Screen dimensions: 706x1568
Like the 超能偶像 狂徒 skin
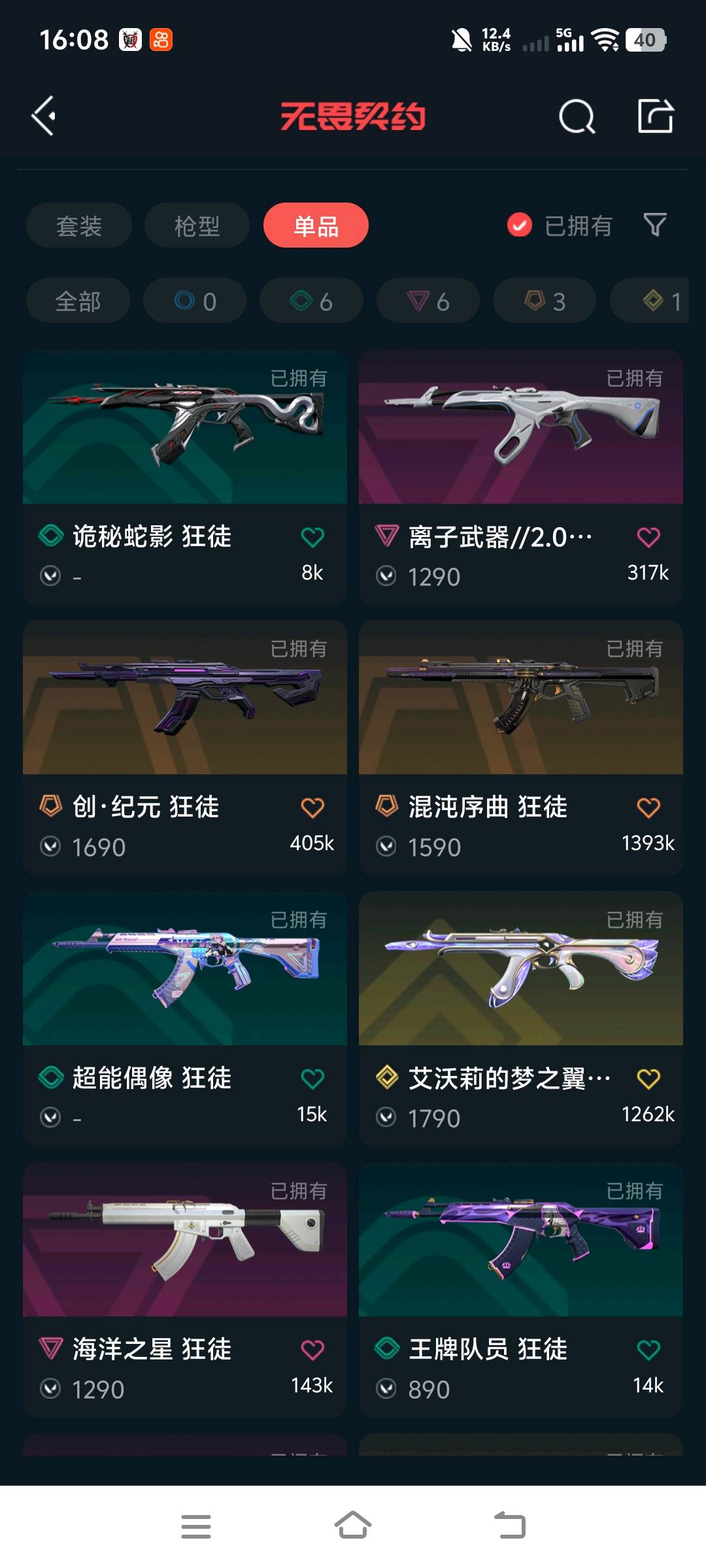pos(312,1079)
